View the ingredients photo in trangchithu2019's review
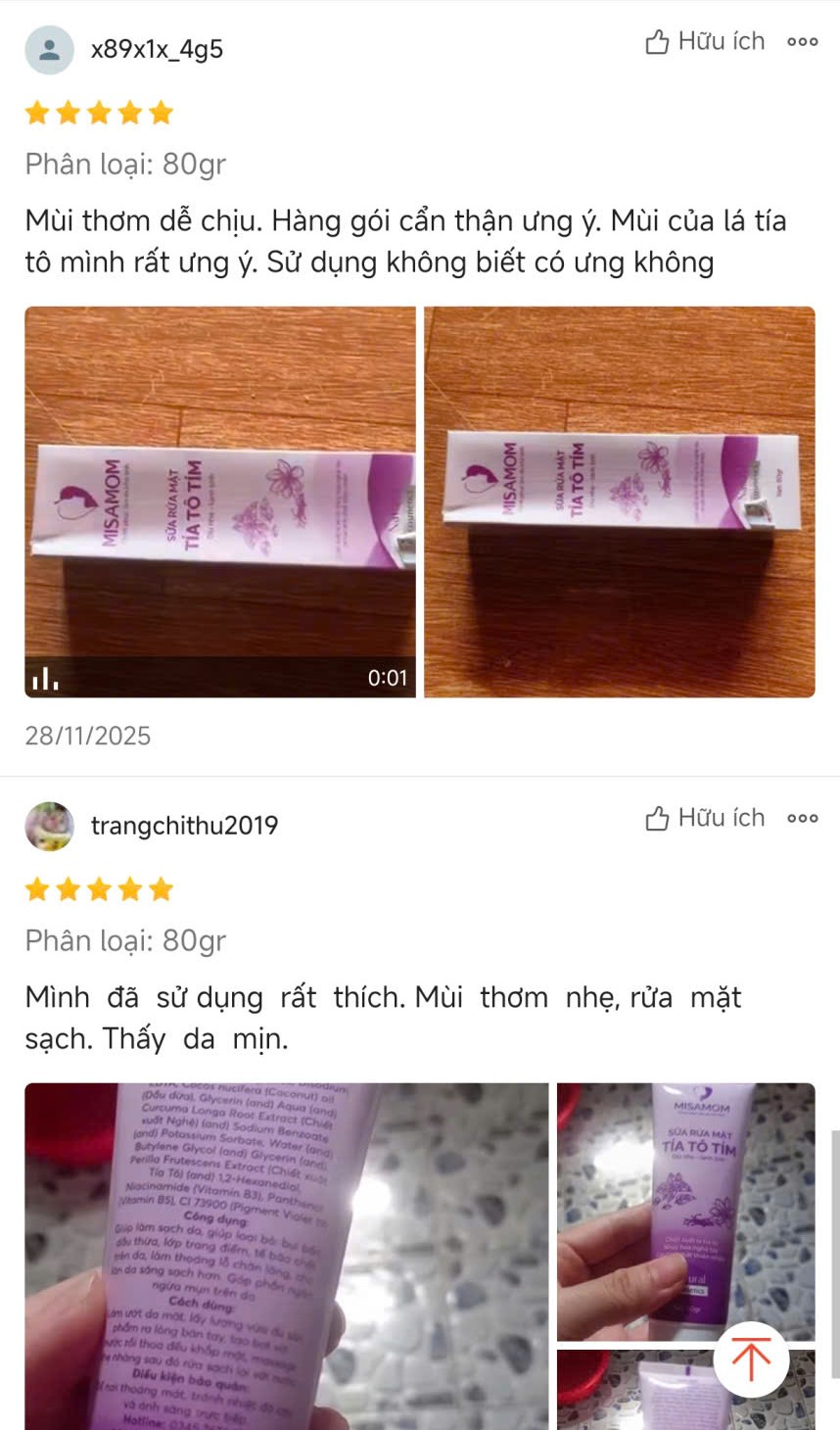Viewport: 840px width, 1430px height. tap(286, 1256)
